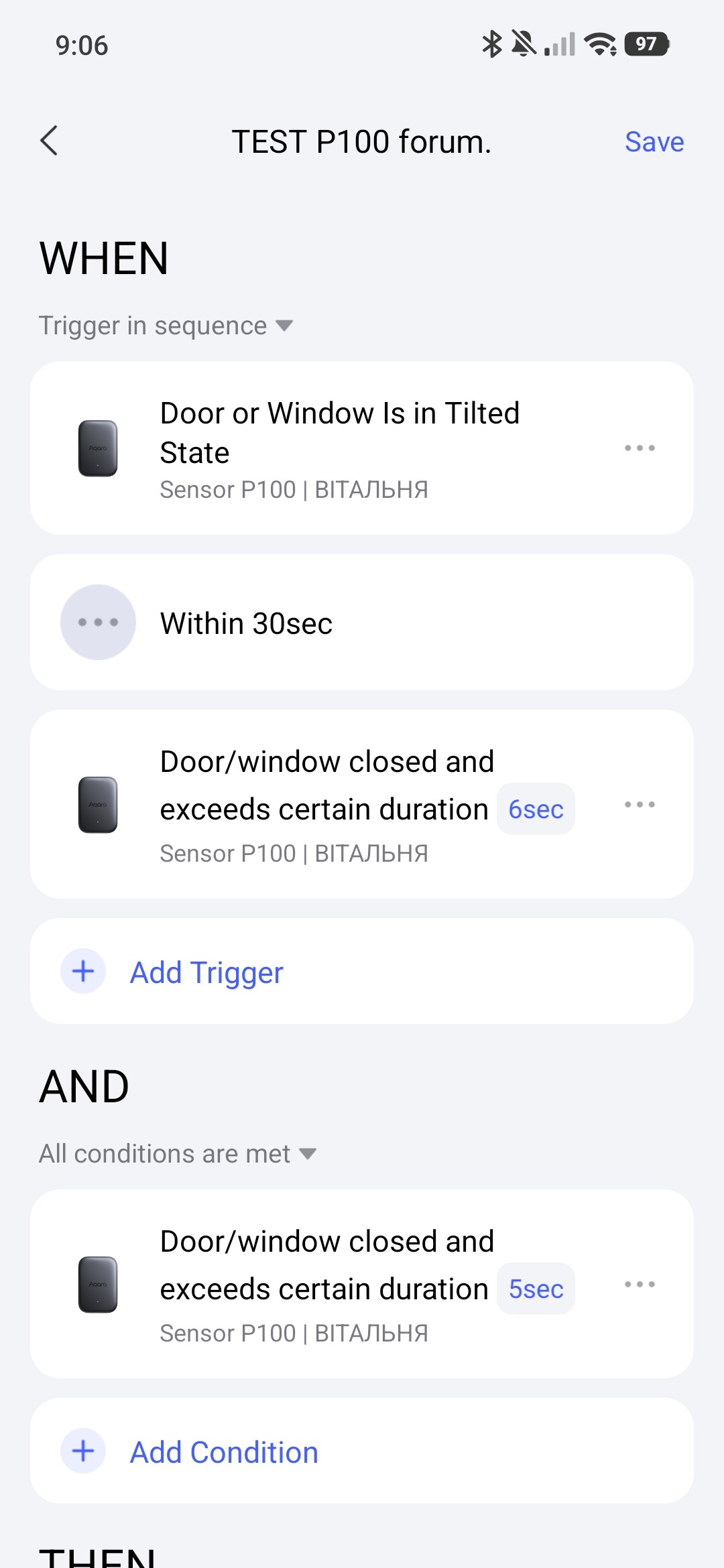
Task: Add a new trigger
Action: pos(206,972)
